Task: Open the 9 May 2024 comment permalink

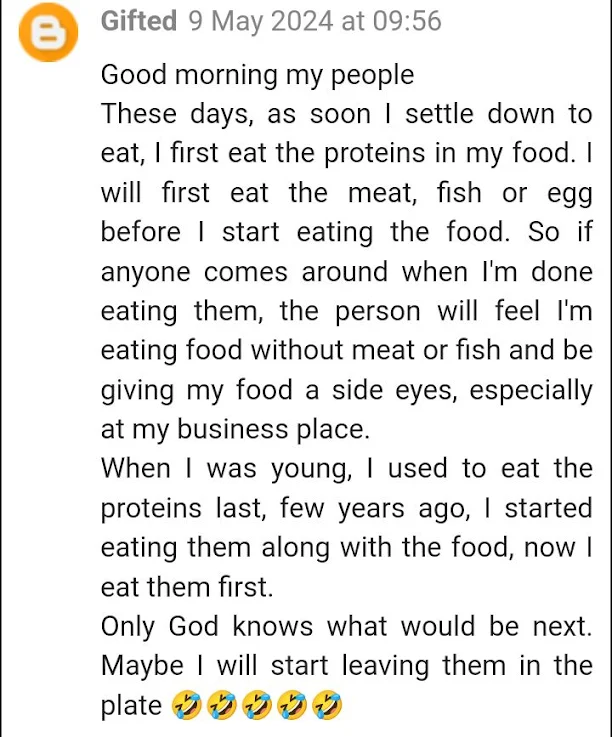Action: 313,20
